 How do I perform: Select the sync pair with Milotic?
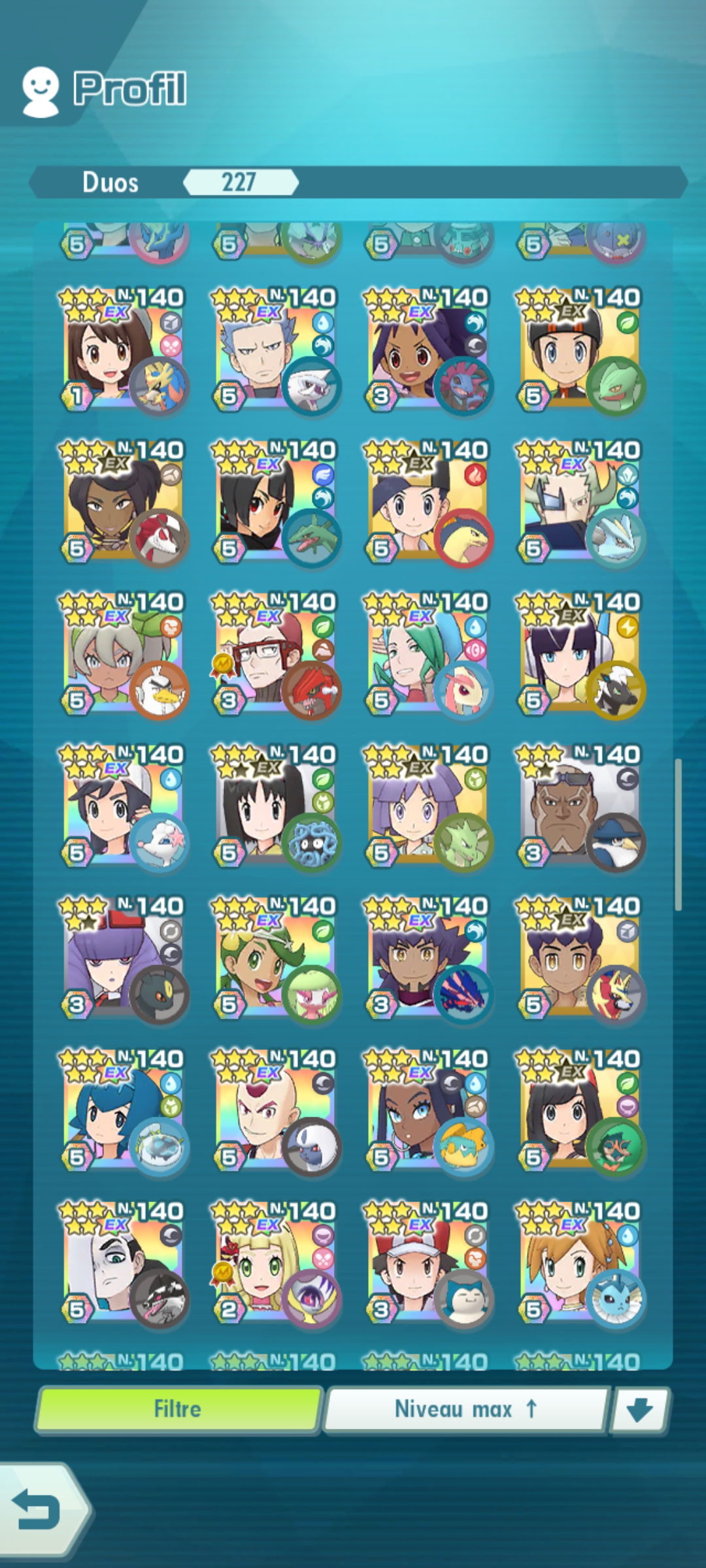pyautogui.click(x=428, y=656)
